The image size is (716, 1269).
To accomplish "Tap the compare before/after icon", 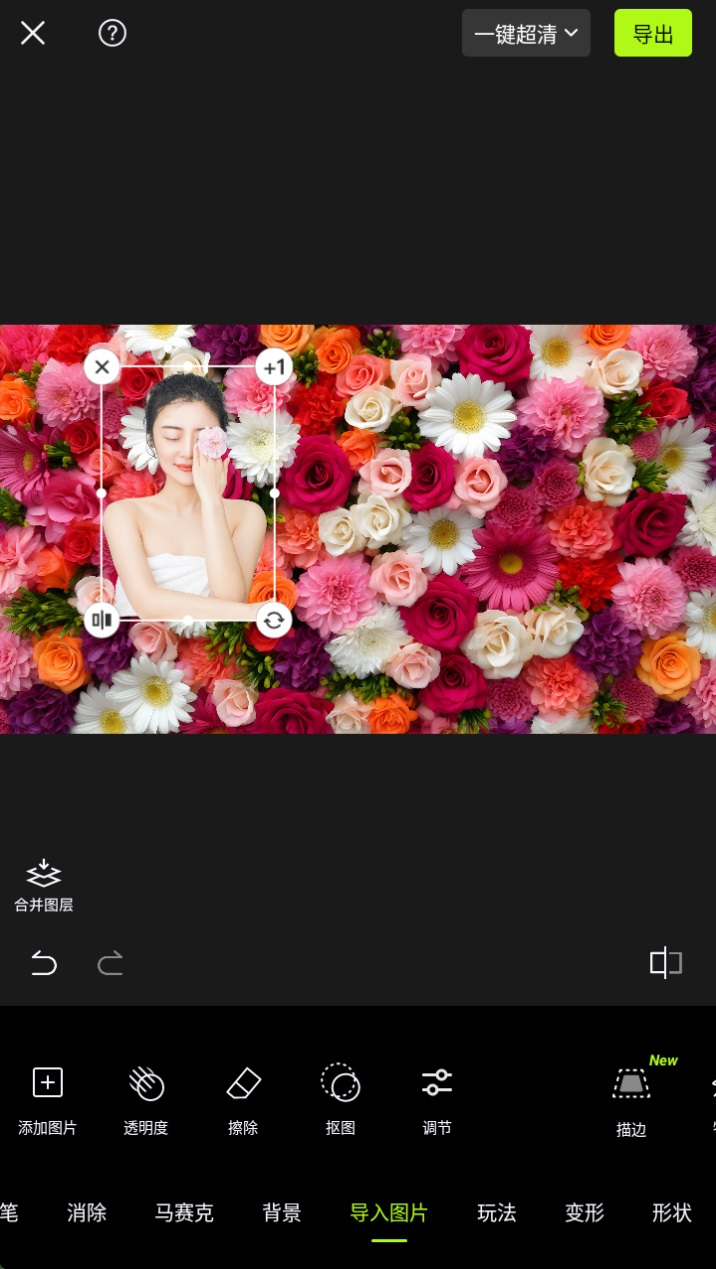I will (x=665, y=963).
